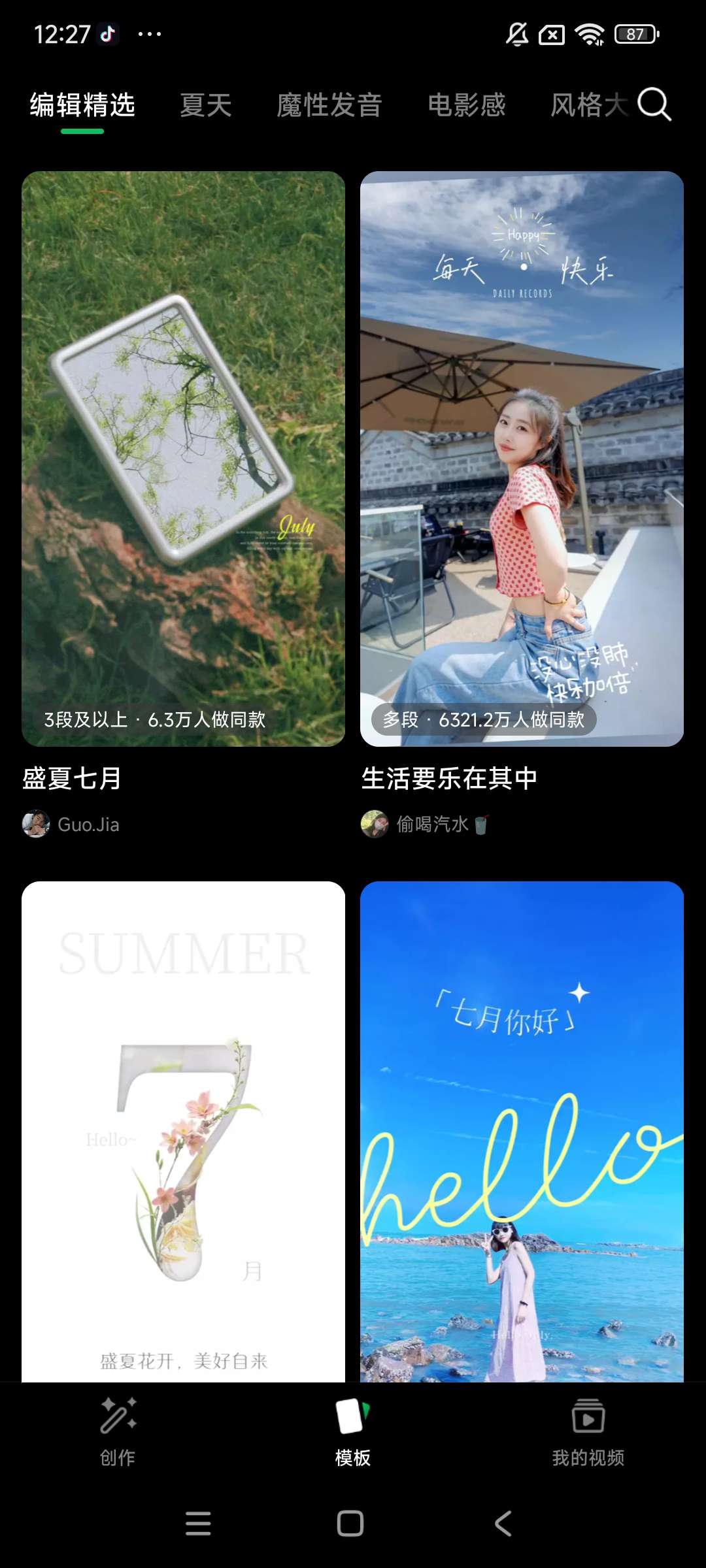Open the search magnifier icon
The width and height of the screenshot is (706, 1568).
654,105
